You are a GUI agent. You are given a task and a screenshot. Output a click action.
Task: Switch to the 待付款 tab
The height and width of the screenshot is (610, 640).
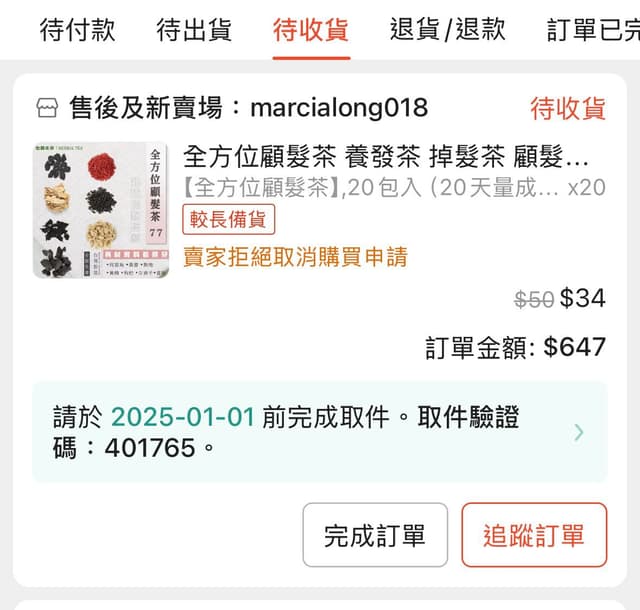click(x=77, y=29)
